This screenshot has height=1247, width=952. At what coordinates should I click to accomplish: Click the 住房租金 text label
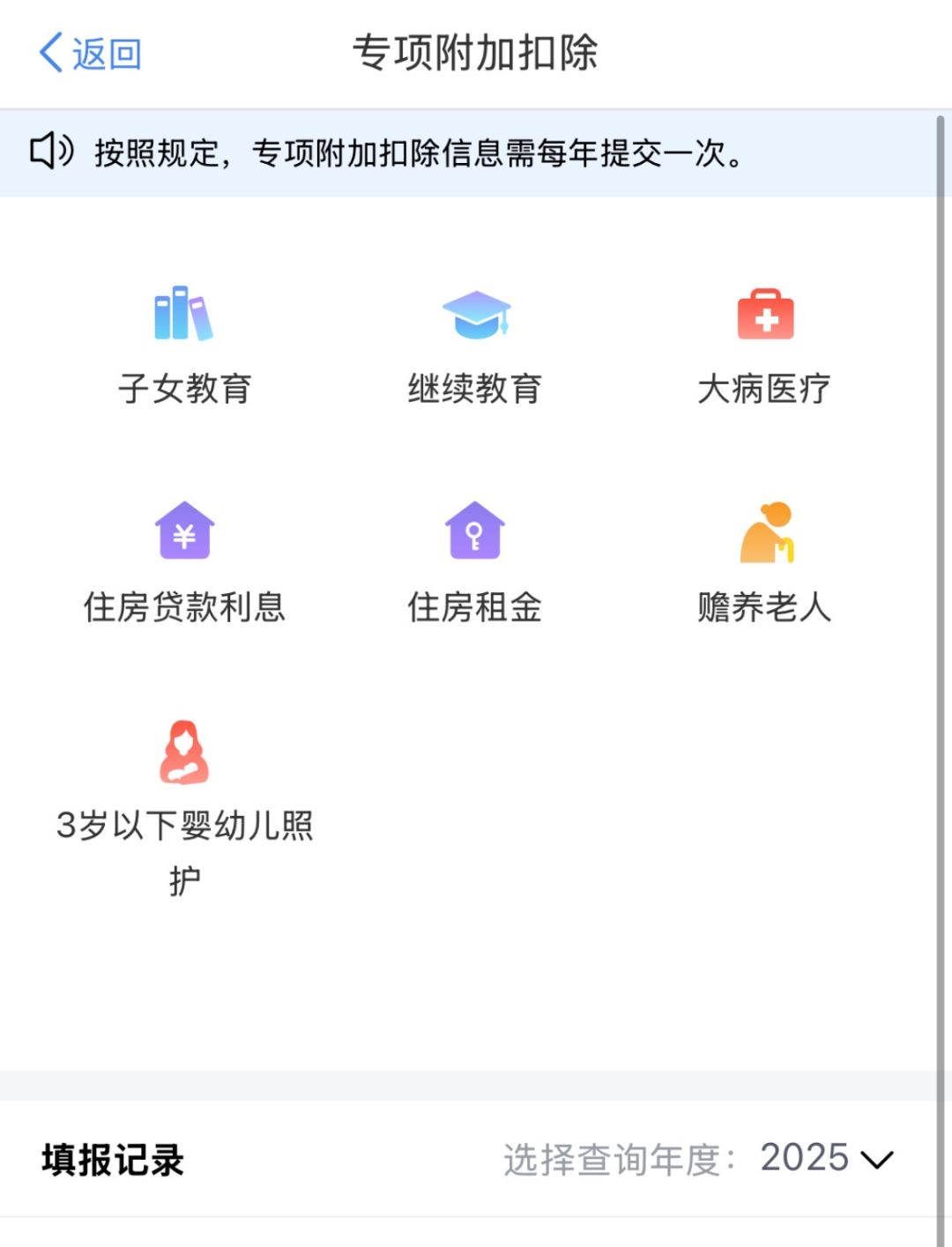pyautogui.click(x=476, y=606)
